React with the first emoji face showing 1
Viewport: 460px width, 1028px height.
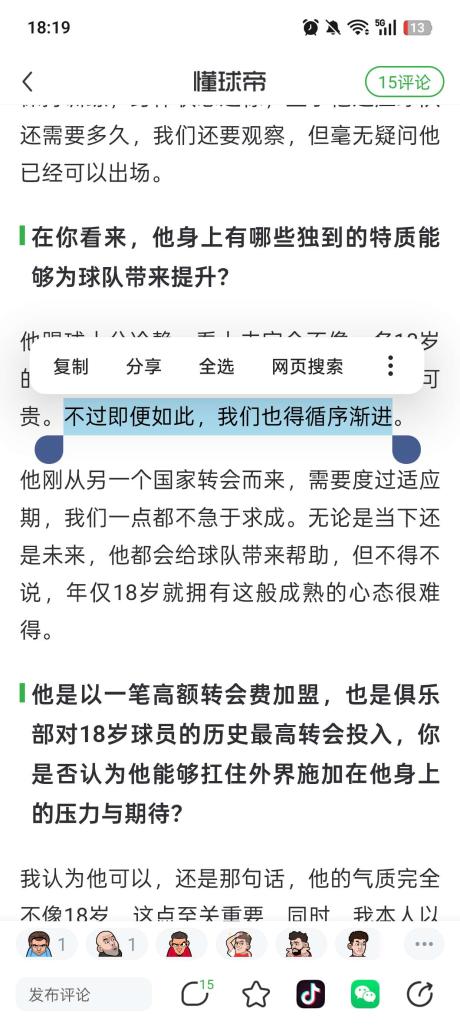(46, 944)
